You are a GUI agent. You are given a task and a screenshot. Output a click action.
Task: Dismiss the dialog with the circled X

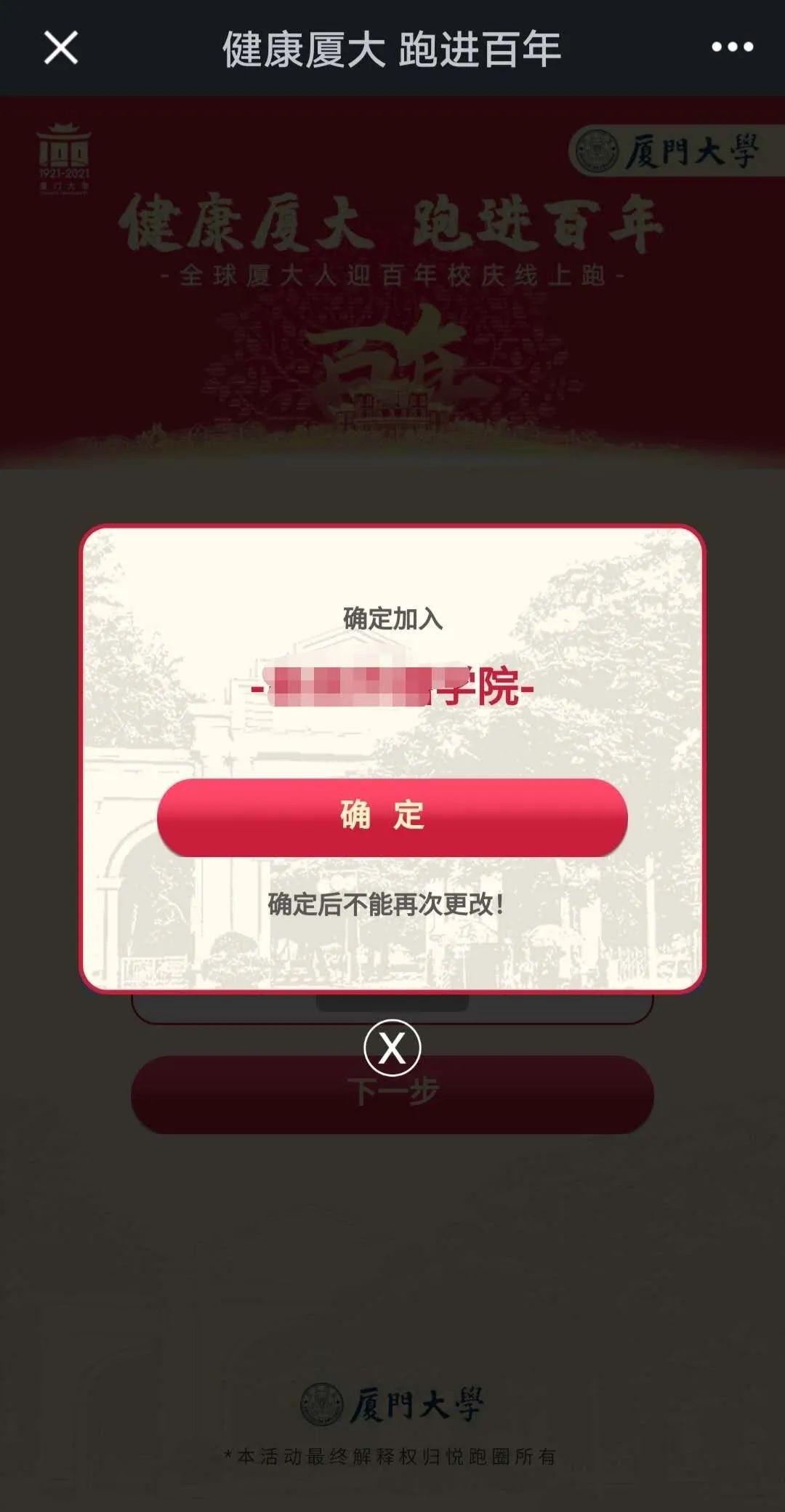coord(392,1047)
